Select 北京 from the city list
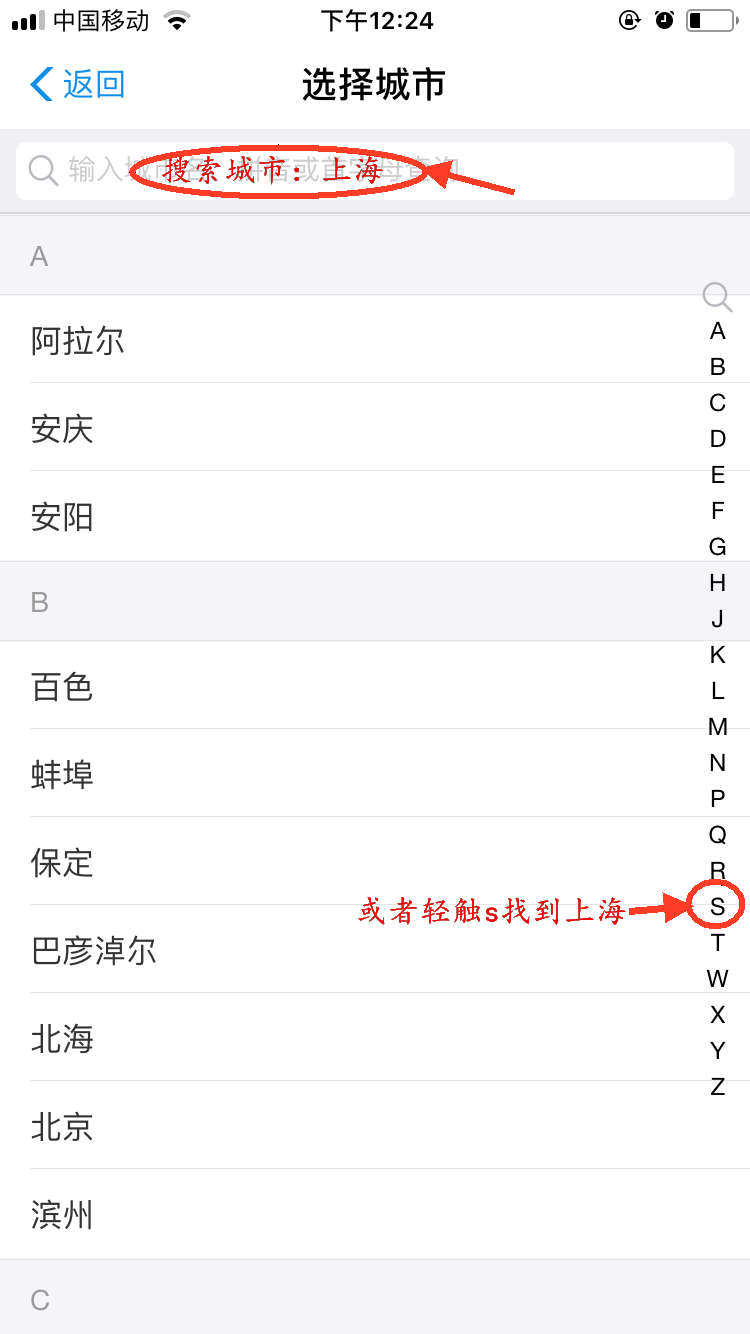This screenshot has height=1334, width=750. pyautogui.click(x=375, y=1126)
